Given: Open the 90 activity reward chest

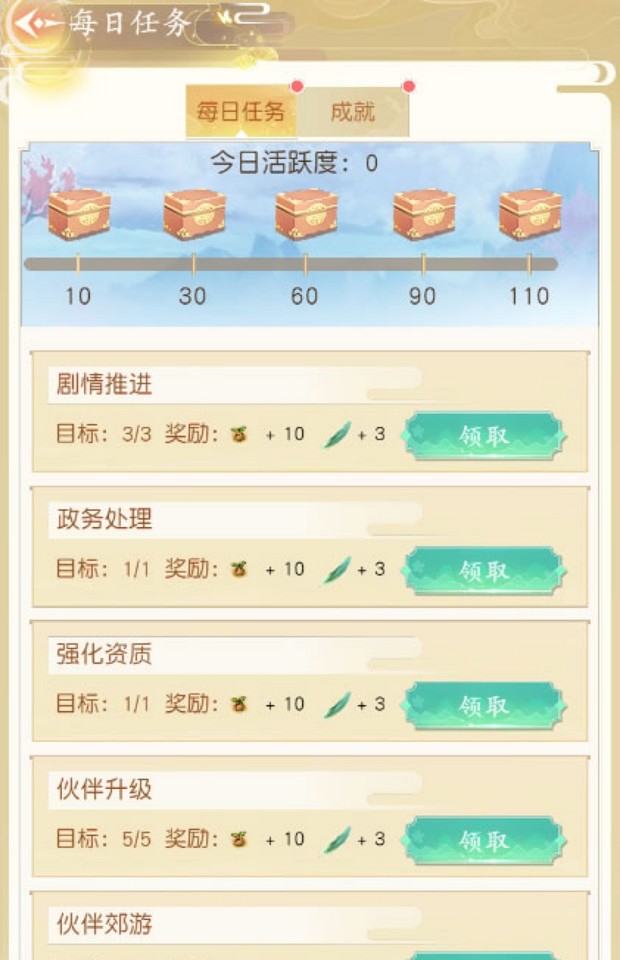Looking at the screenshot, I should [423, 214].
